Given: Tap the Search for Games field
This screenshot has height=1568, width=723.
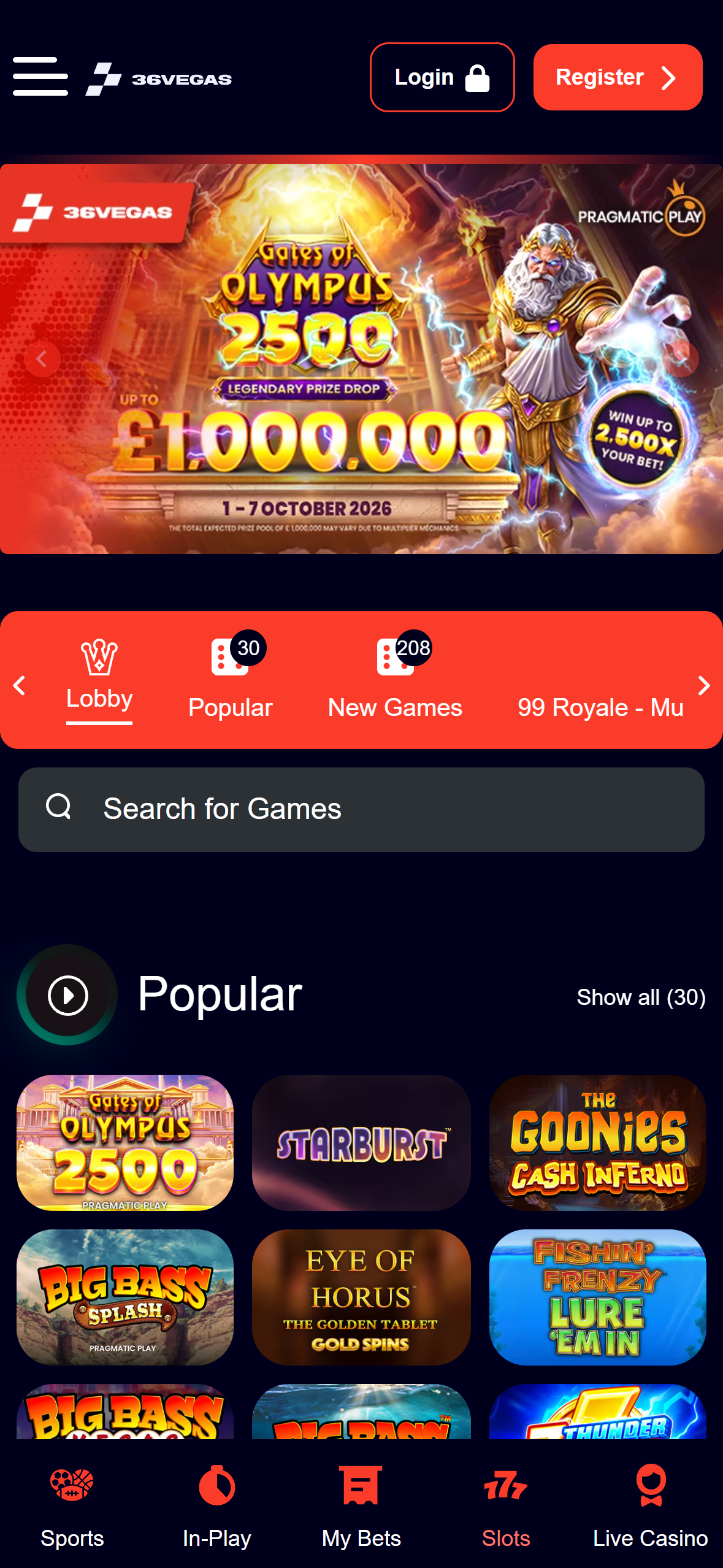Looking at the screenshot, I should pyautogui.click(x=361, y=809).
